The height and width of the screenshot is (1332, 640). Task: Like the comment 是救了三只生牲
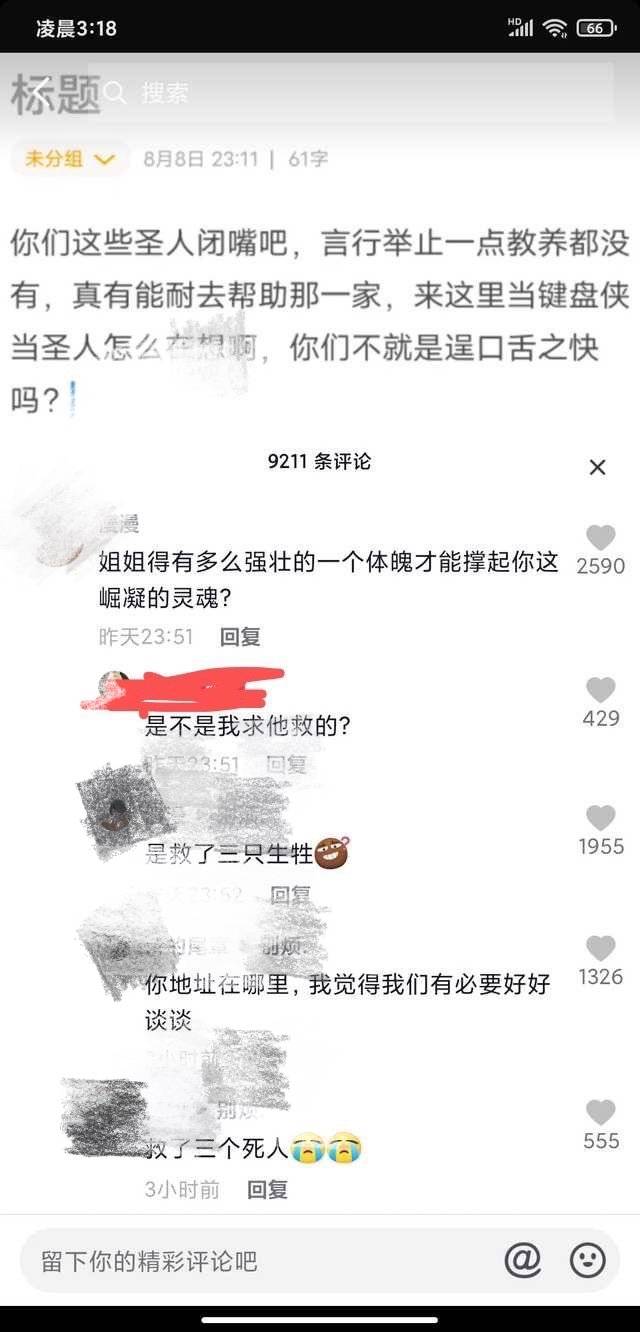click(x=600, y=819)
